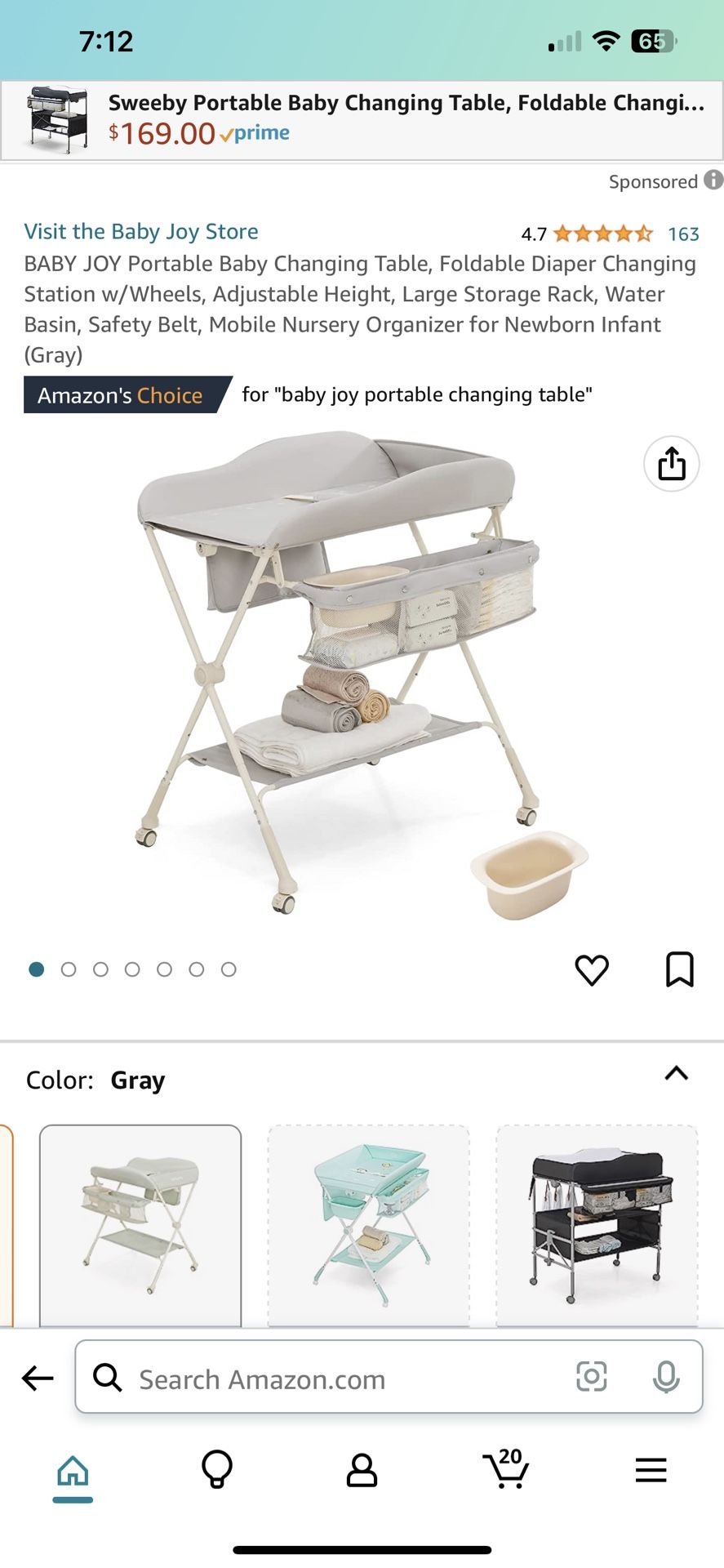Open the main navigation hamburger menu
Image resolution: width=724 pixels, height=1568 pixels.
[651, 1470]
